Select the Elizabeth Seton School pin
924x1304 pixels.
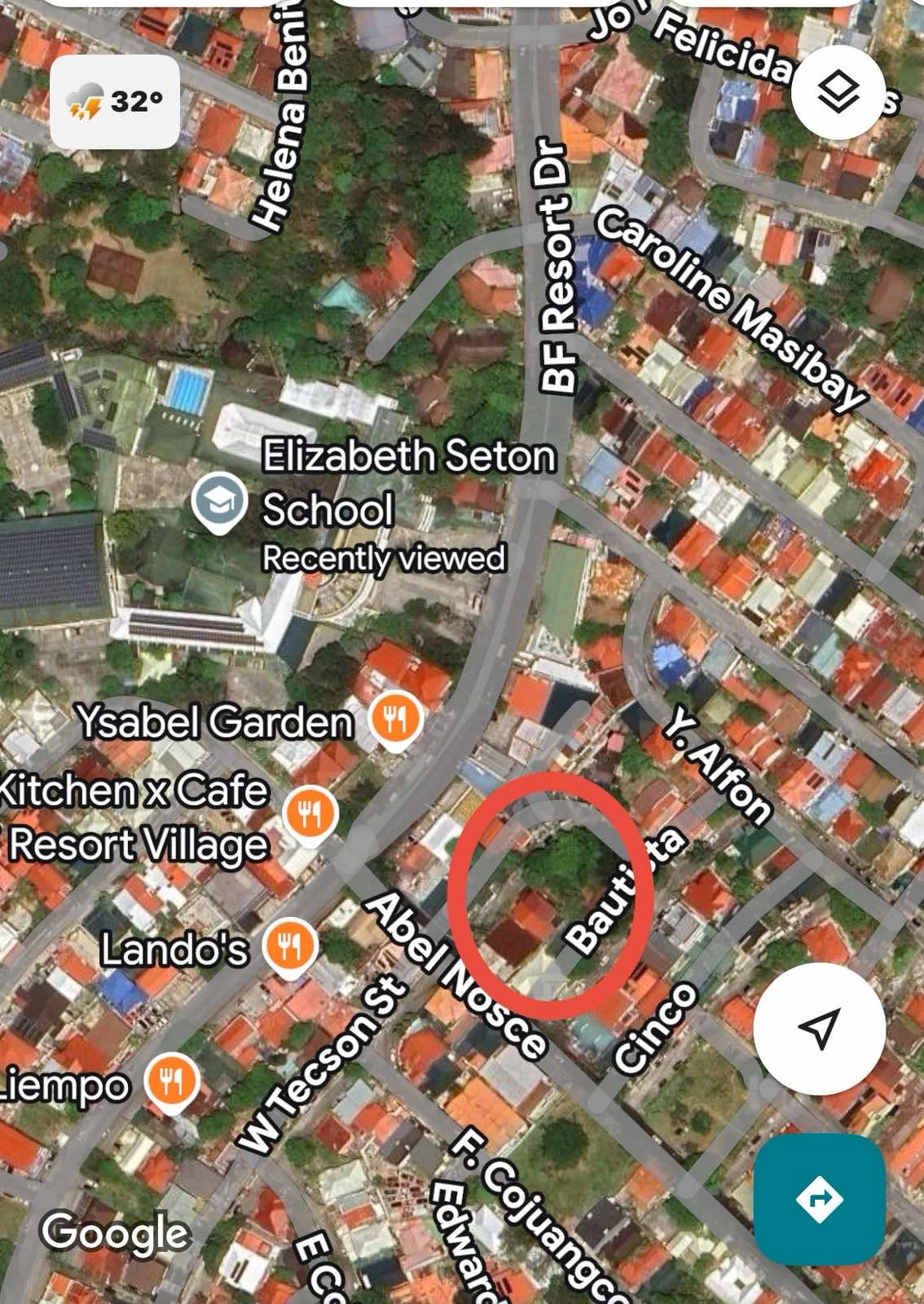(219, 503)
